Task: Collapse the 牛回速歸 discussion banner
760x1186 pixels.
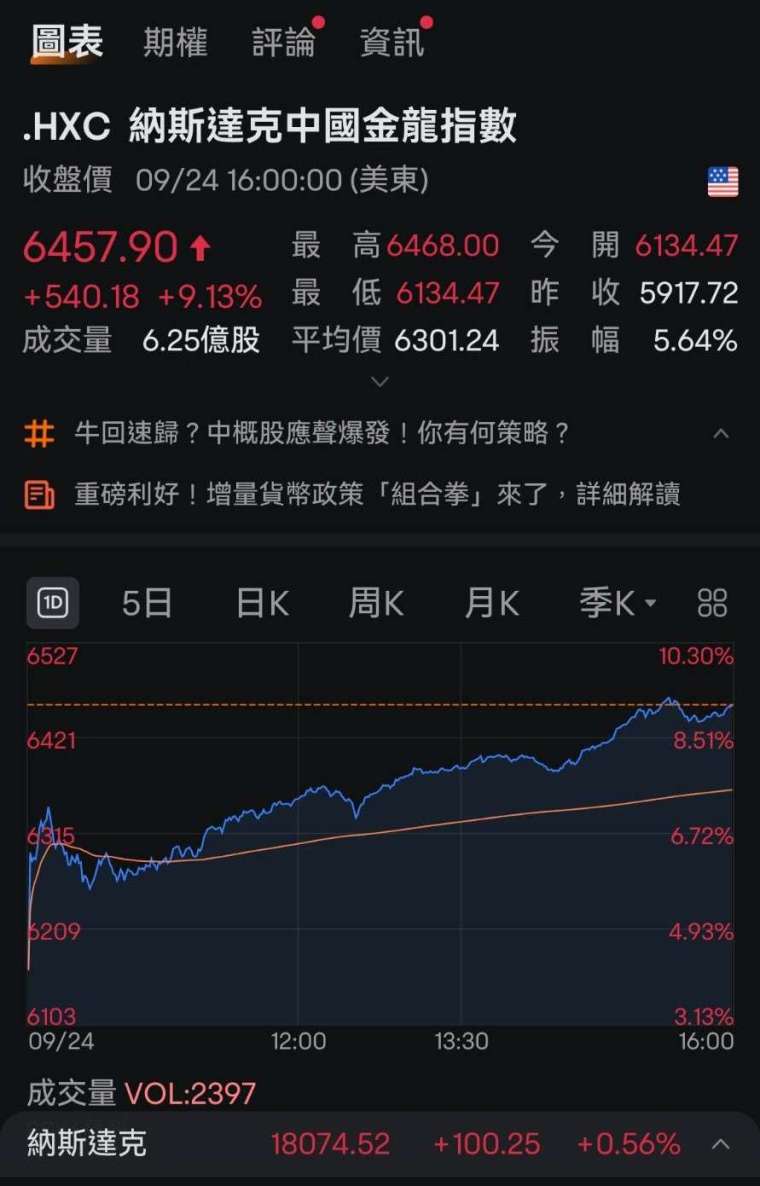Action: tap(722, 434)
